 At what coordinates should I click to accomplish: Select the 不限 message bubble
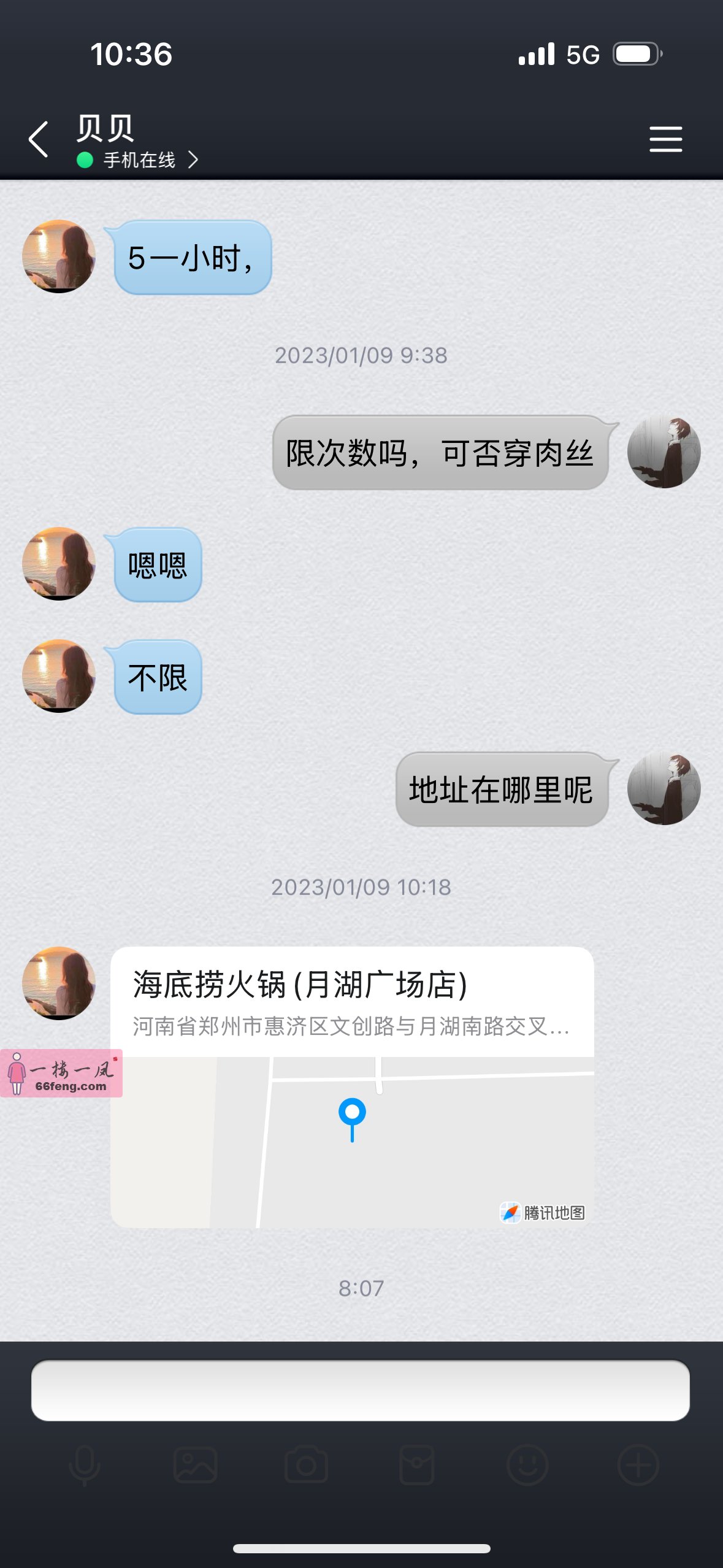pos(157,677)
